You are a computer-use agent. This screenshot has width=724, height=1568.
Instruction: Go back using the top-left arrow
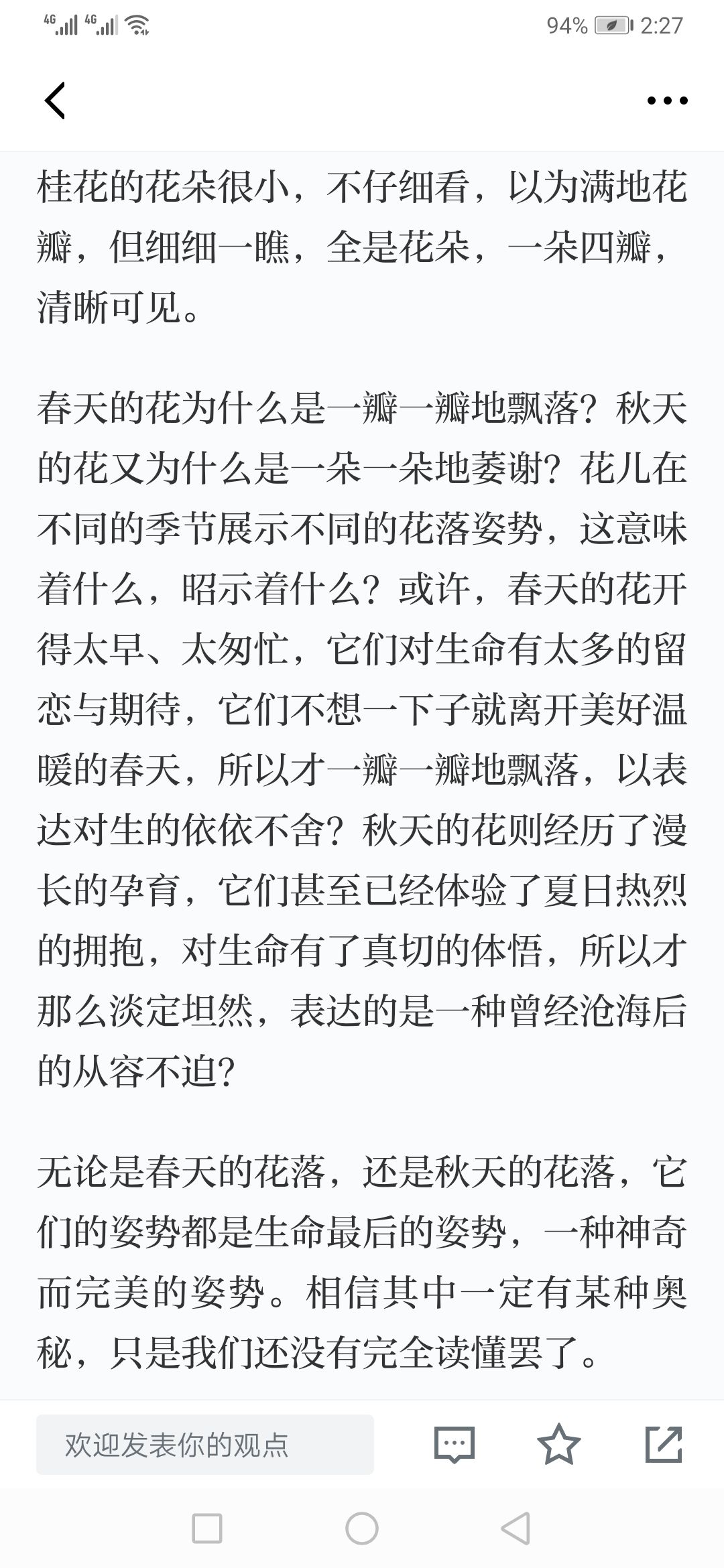click(x=55, y=101)
